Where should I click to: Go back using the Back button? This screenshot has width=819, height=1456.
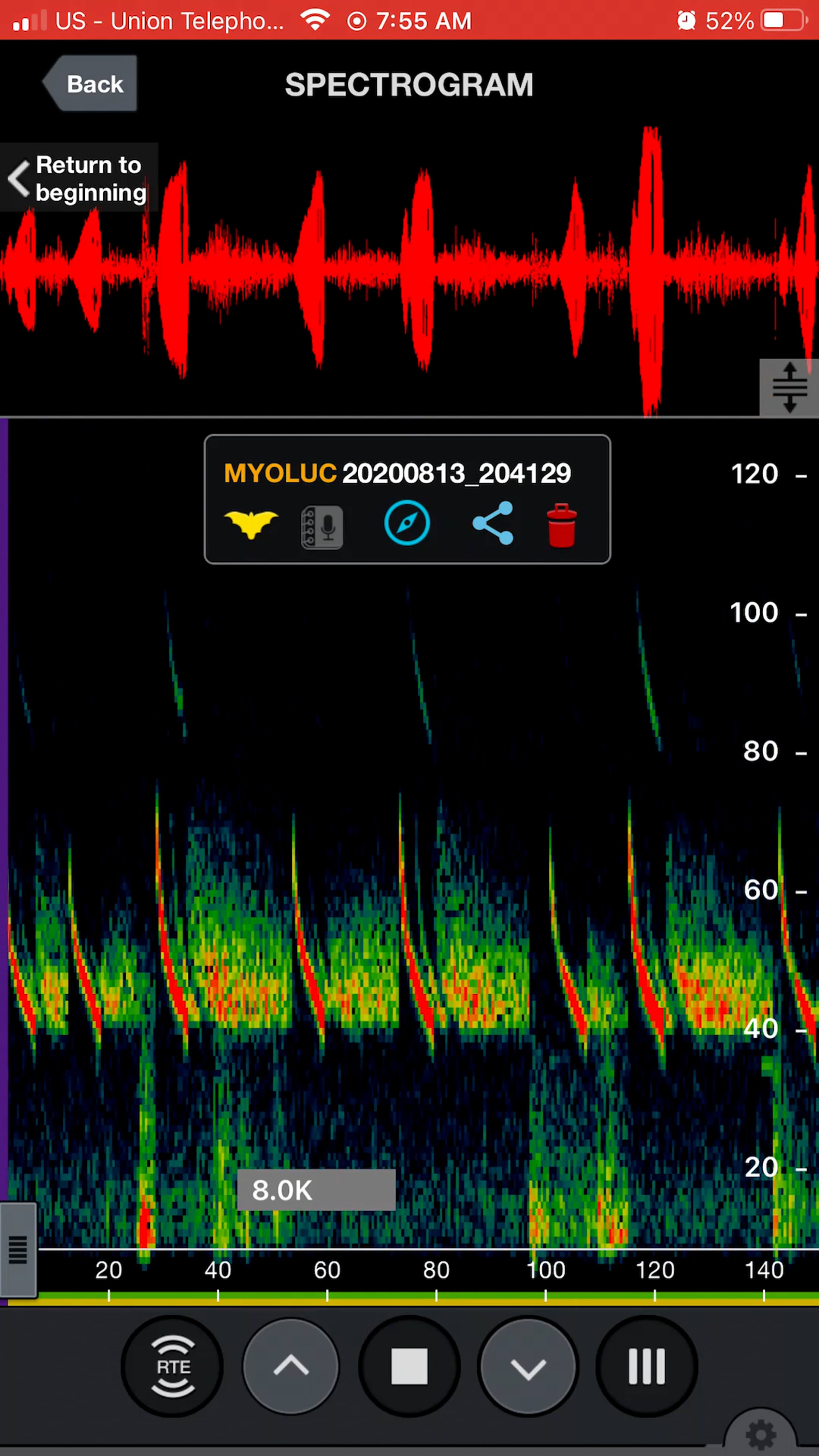click(89, 84)
